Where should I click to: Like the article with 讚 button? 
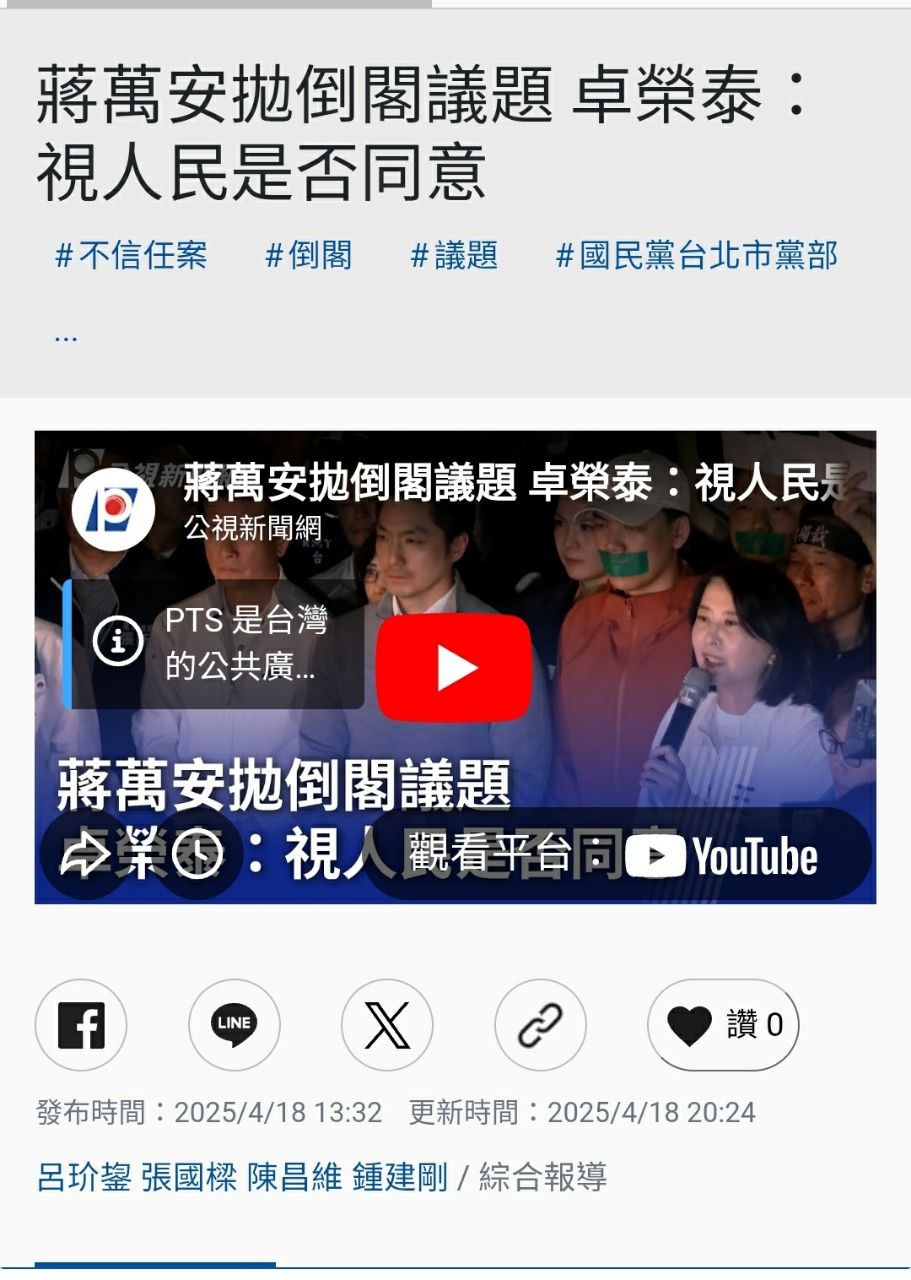point(723,1025)
